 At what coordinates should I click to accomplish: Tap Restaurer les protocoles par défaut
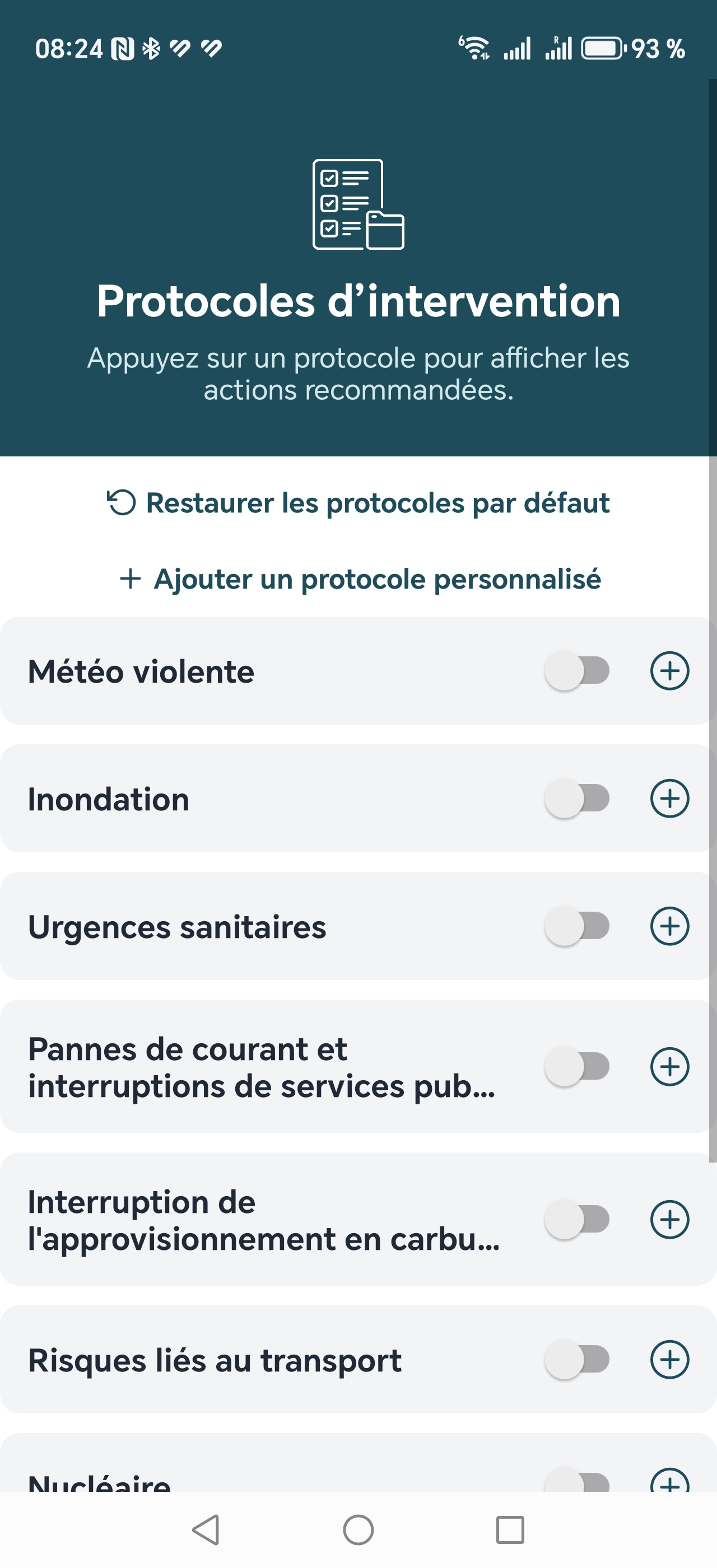pos(358,503)
